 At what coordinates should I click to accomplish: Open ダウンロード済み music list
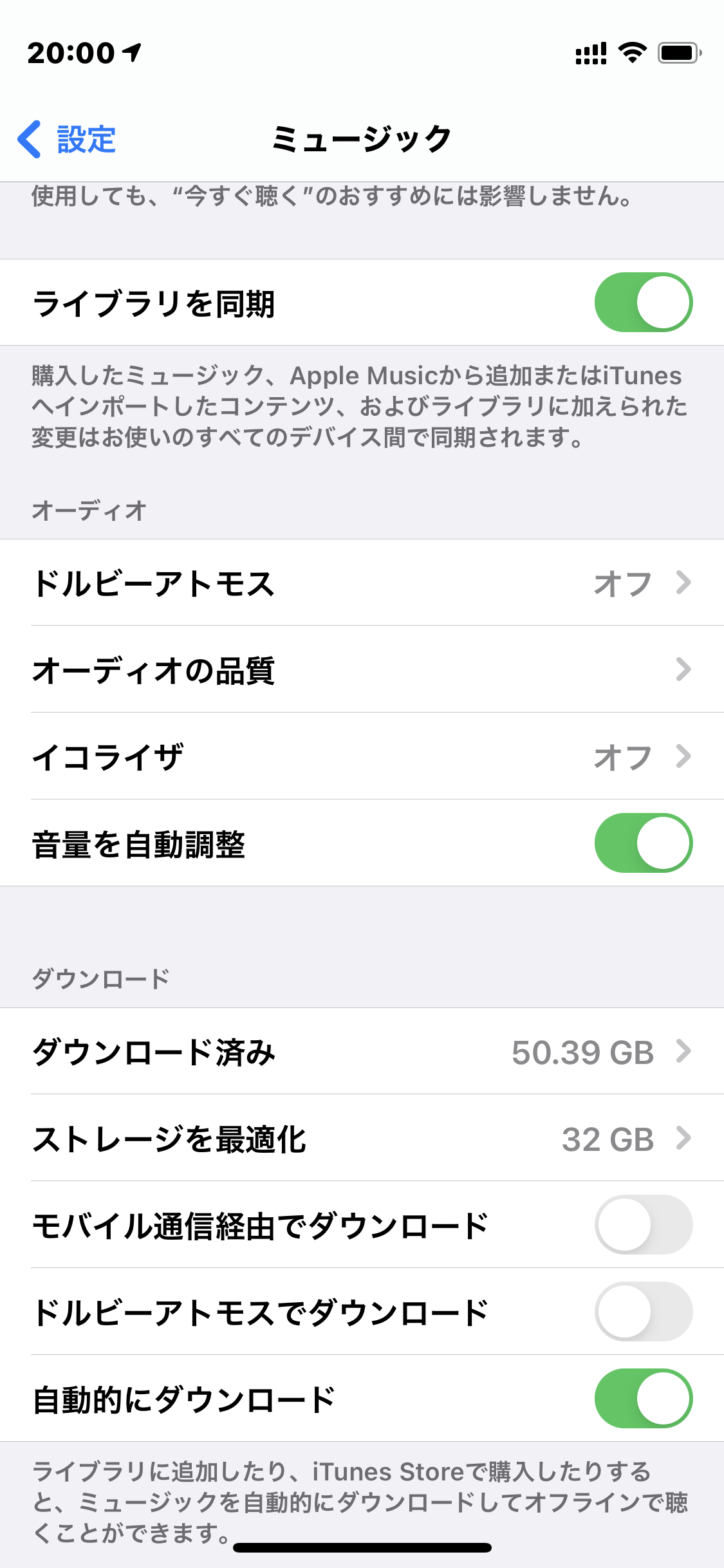362,1052
